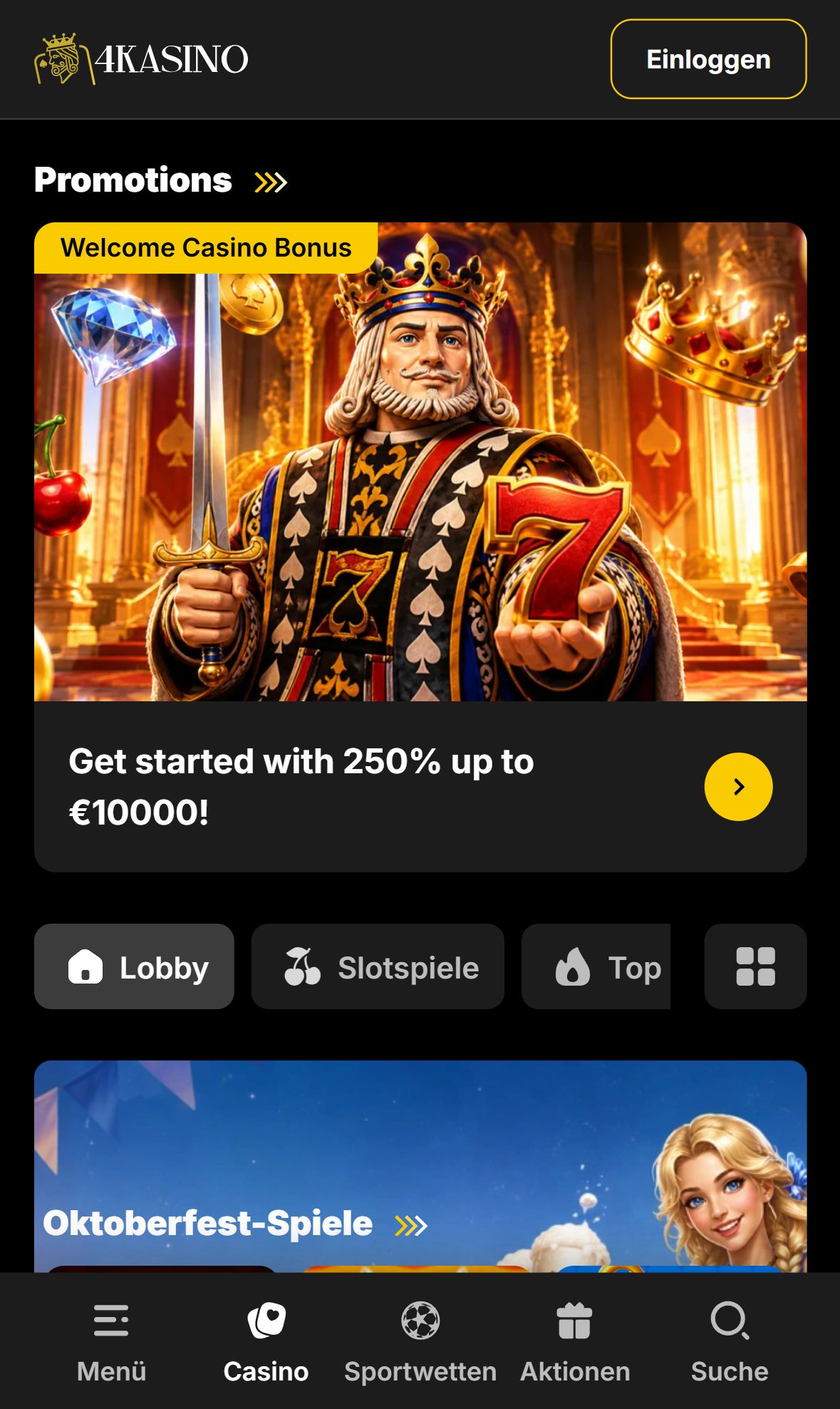The image size is (840, 1409).
Task: Go to the 4Kasino home logo
Action: tap(142, 58)
